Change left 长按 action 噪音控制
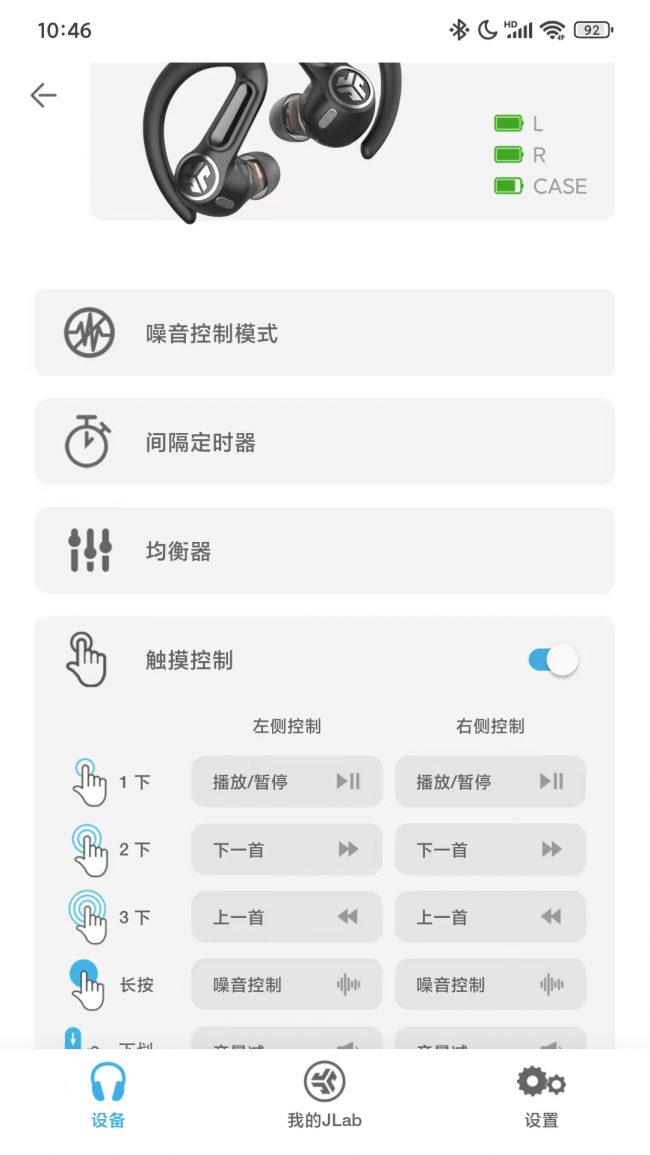Viewport: 650px width, 1155px height. click(286, 985)
